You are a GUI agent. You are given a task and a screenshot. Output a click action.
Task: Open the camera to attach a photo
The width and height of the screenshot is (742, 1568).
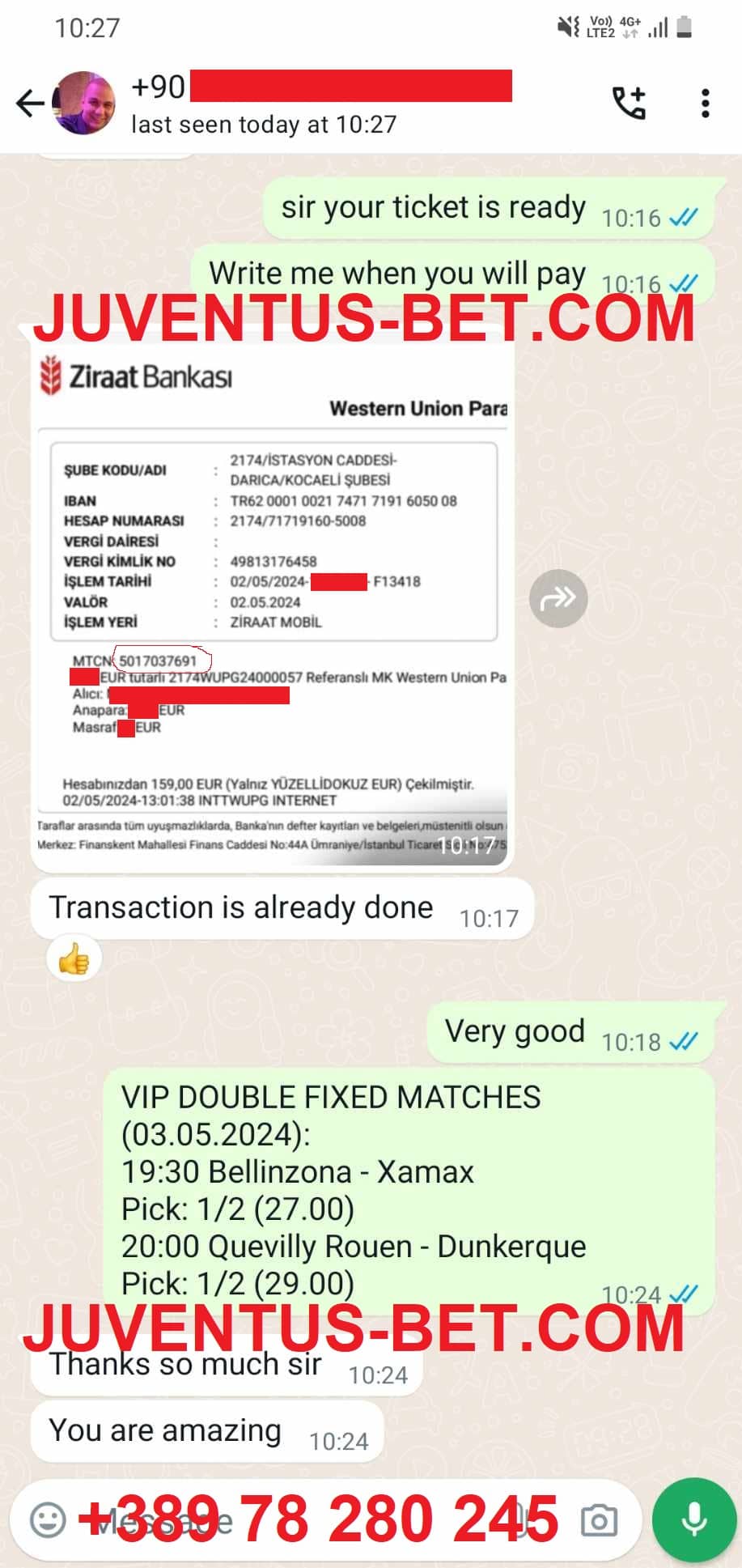pos(599,1520)
